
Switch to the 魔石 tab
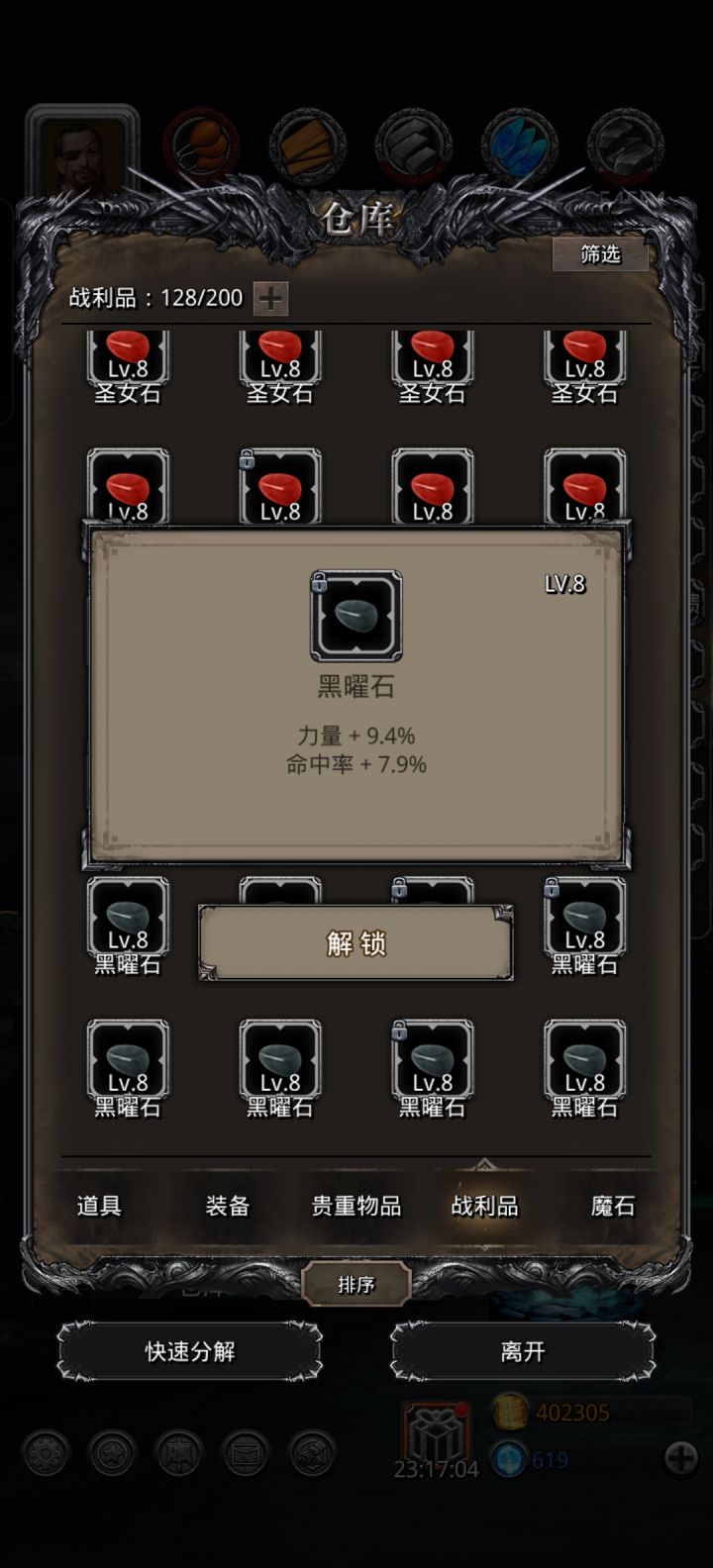[x=611, y=1206]
